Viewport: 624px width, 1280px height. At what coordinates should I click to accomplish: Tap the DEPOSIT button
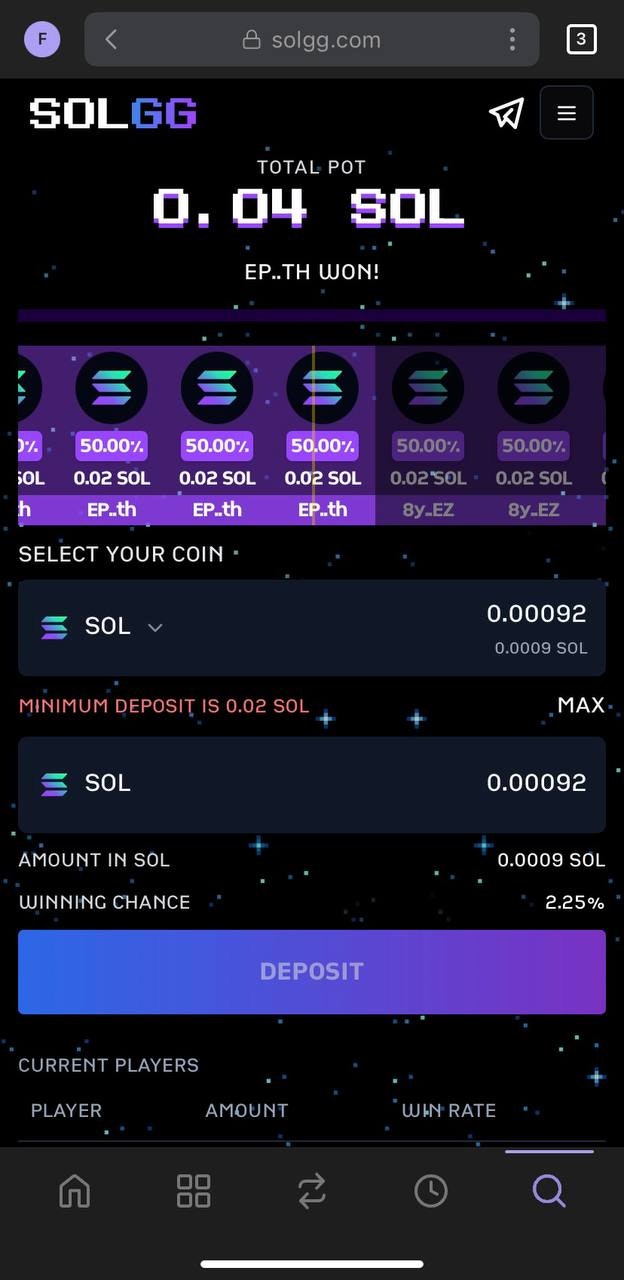click(312, 971)
